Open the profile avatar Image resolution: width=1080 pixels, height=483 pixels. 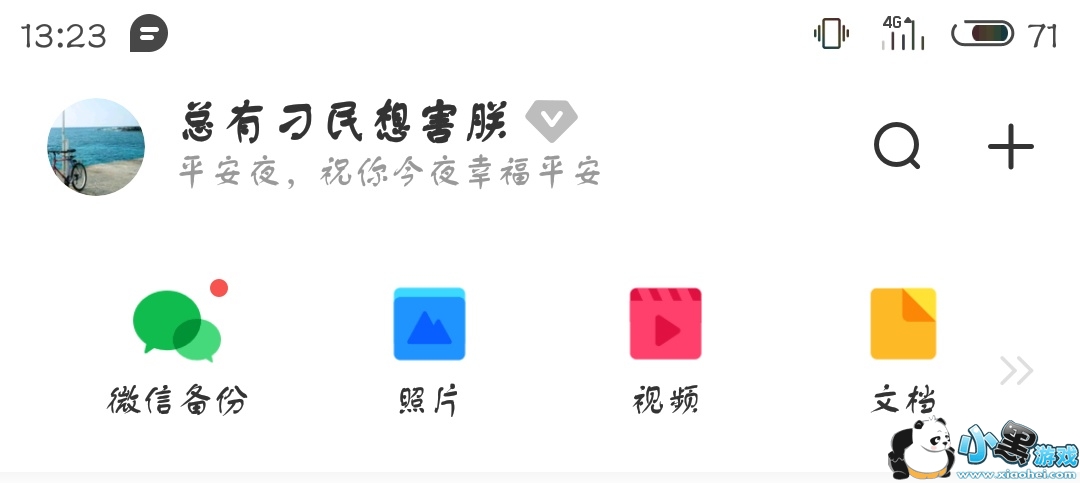[x=96, y=147]
